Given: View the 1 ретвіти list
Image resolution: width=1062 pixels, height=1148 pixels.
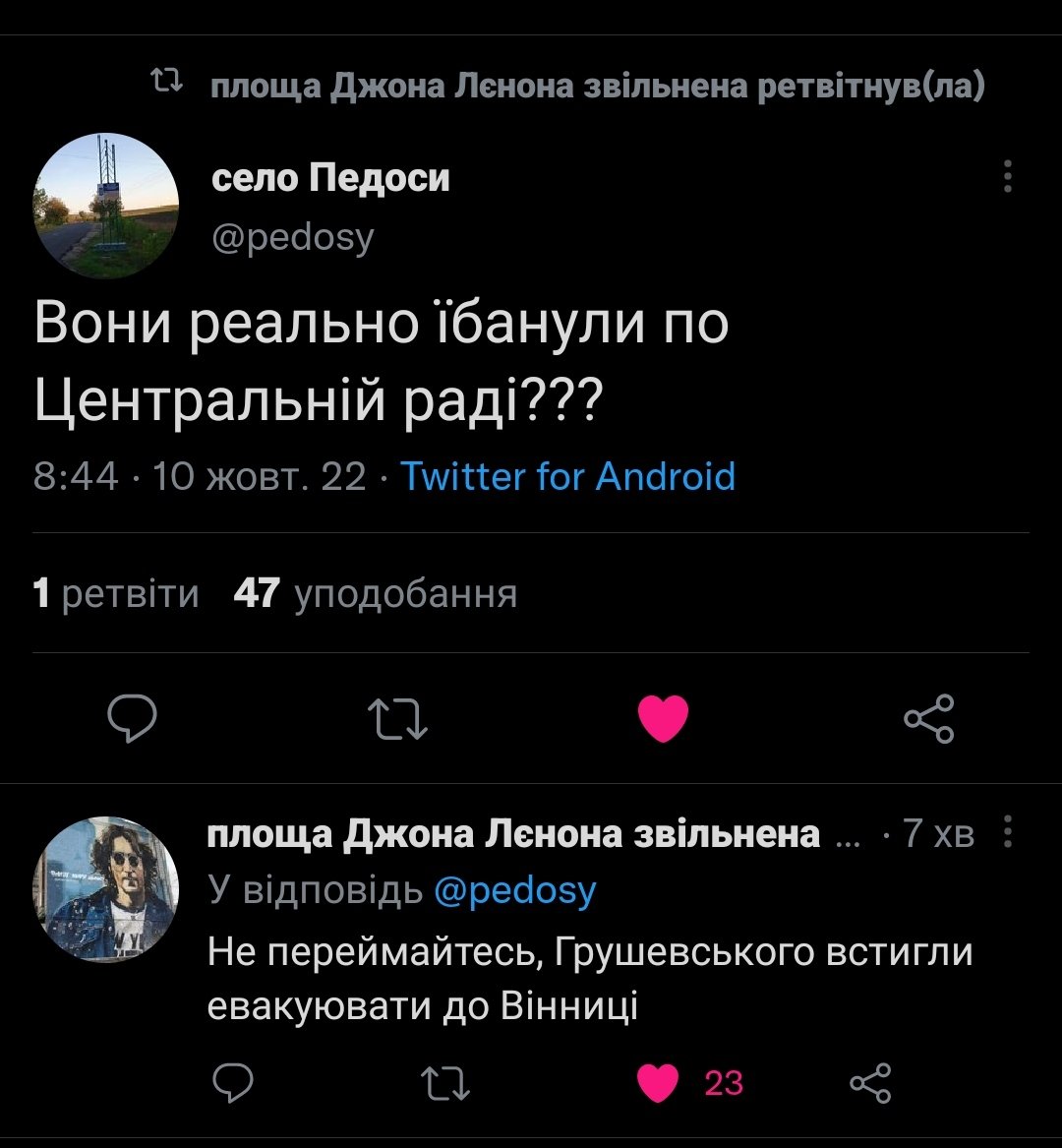Looking at the screenshot, I should coord(116,593).
